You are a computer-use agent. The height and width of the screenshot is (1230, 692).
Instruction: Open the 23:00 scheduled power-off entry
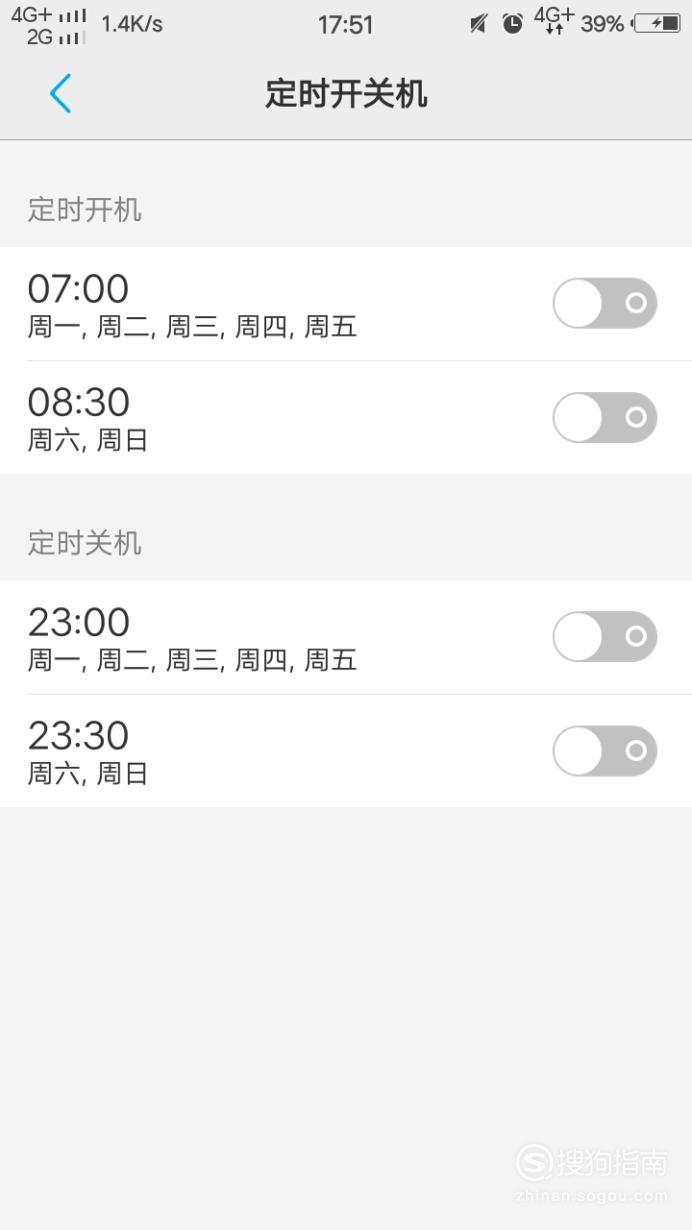pos(346,638)
